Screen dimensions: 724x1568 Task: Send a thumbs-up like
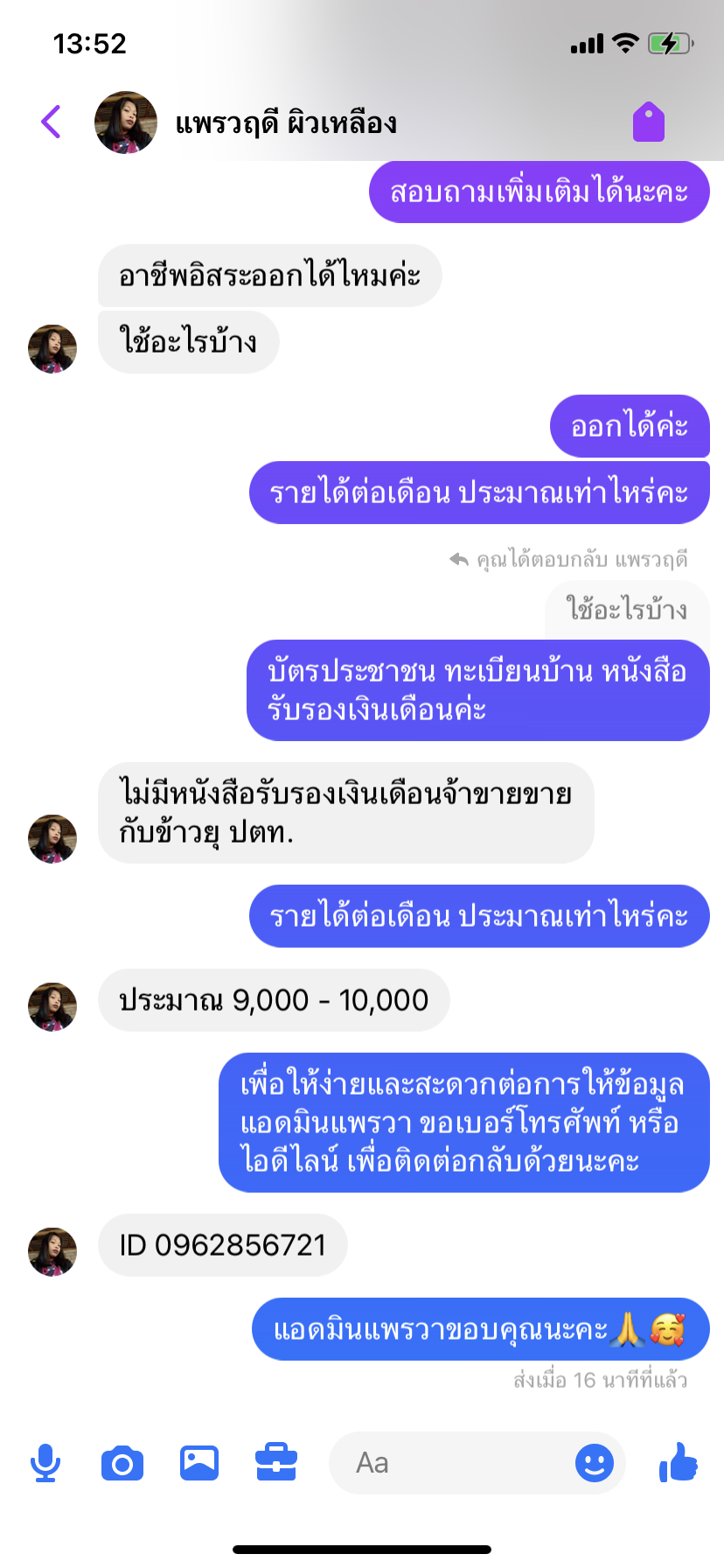(679, 1463)
